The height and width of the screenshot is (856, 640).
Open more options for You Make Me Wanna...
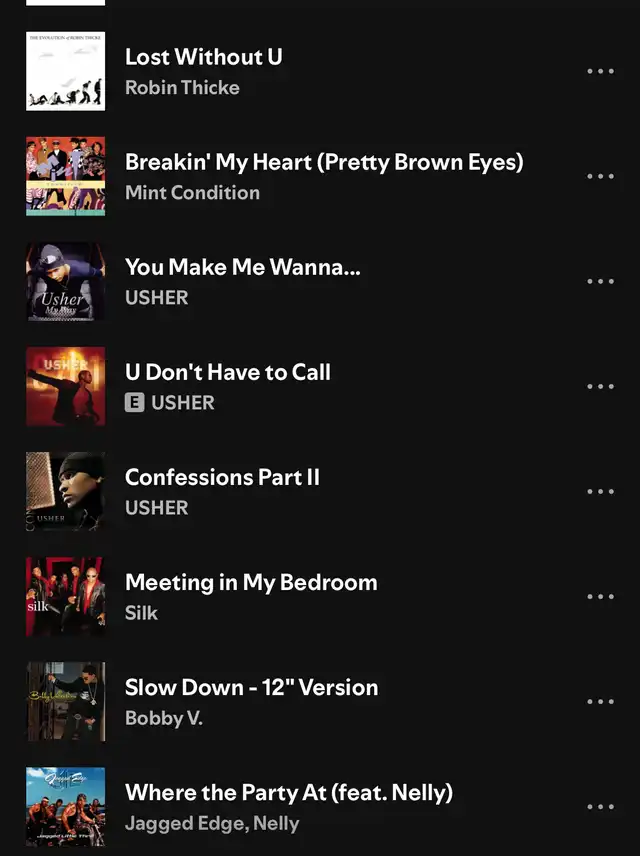pos(600,282)
